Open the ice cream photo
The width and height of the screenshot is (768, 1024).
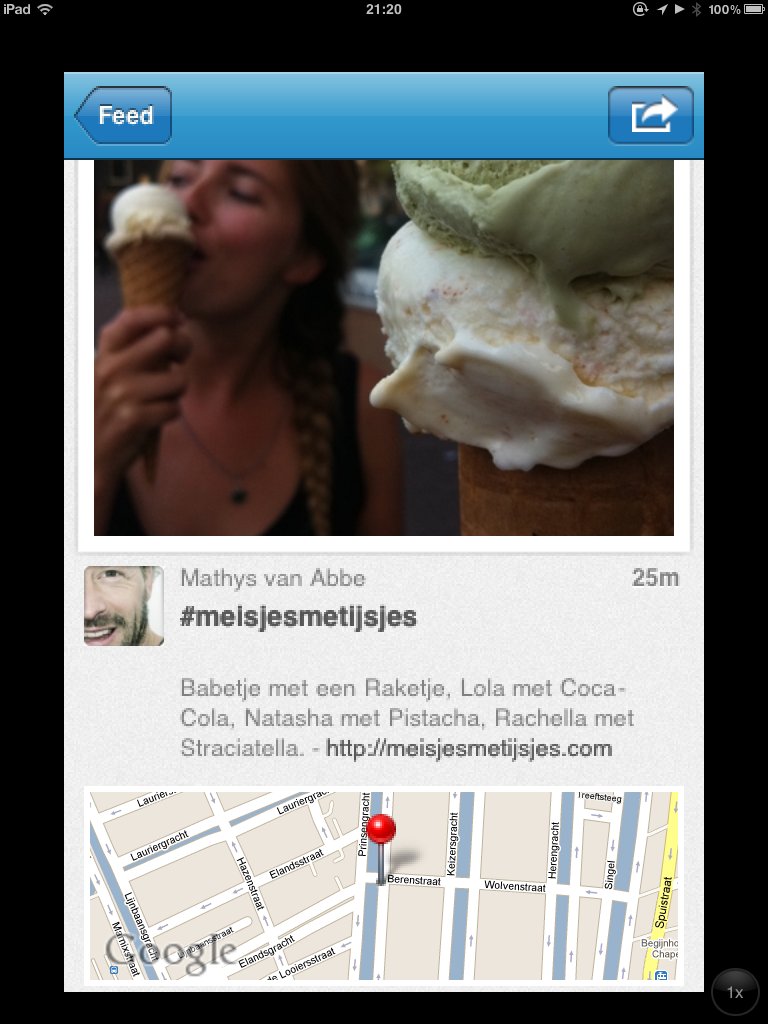[384, 348]
